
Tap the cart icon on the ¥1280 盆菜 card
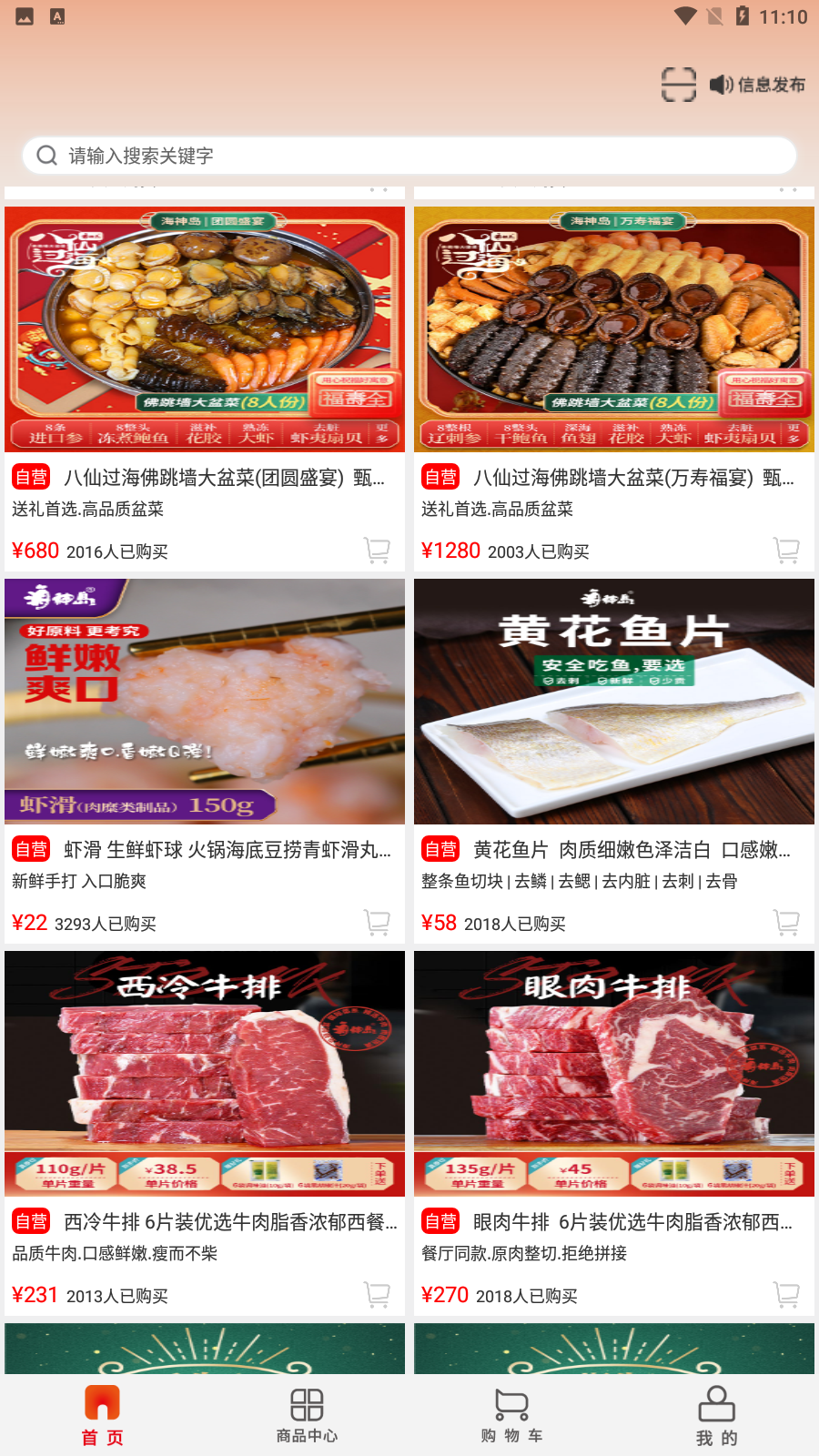point(786,551)
